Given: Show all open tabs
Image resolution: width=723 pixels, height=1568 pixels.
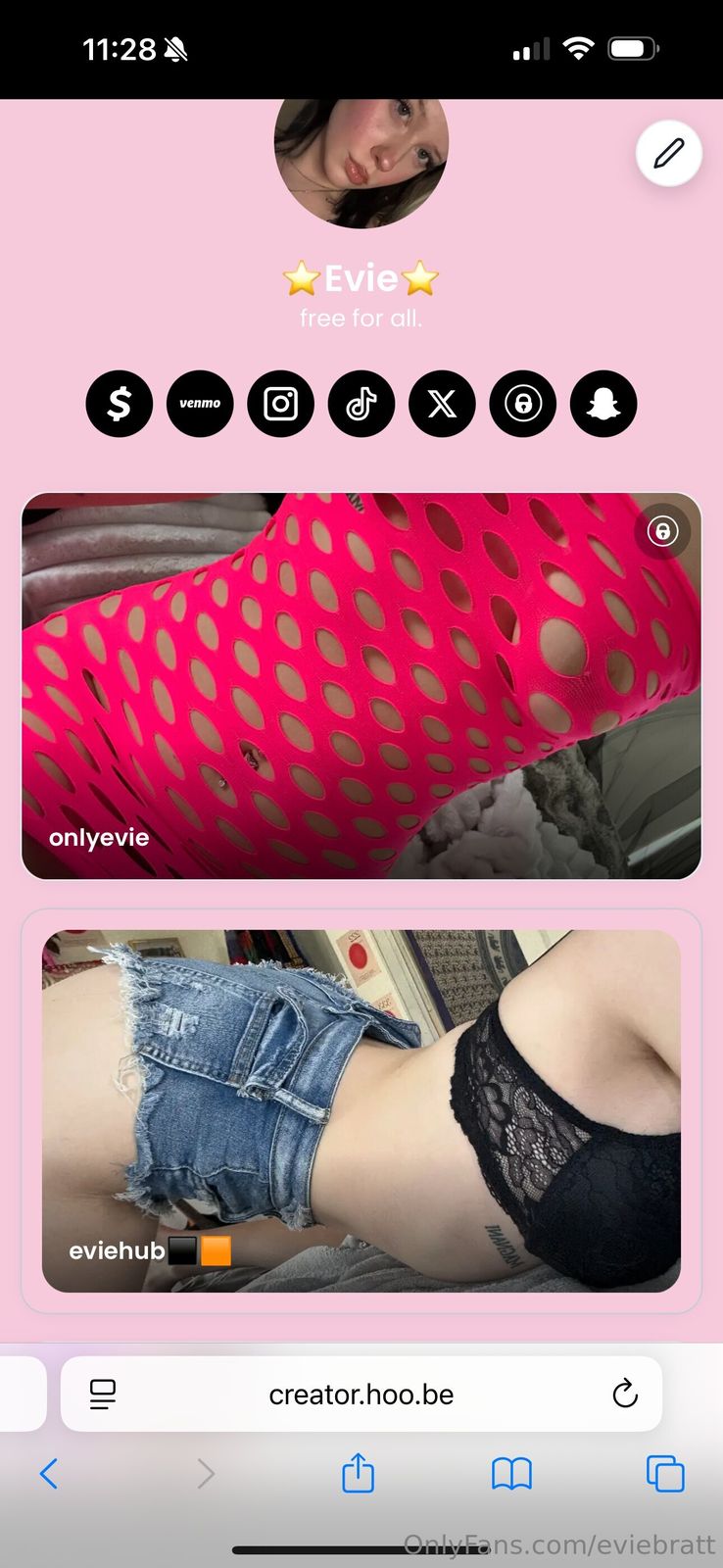Looking at the screenshot, I should click(665, 1473).
